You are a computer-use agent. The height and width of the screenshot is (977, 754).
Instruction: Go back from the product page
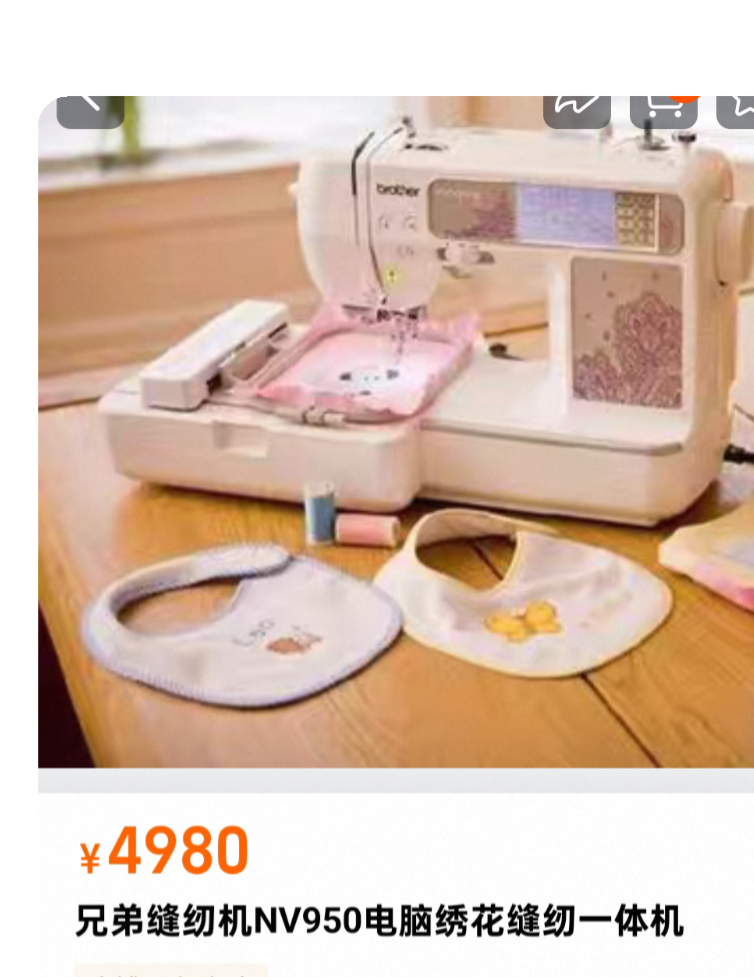pos(90,106)
